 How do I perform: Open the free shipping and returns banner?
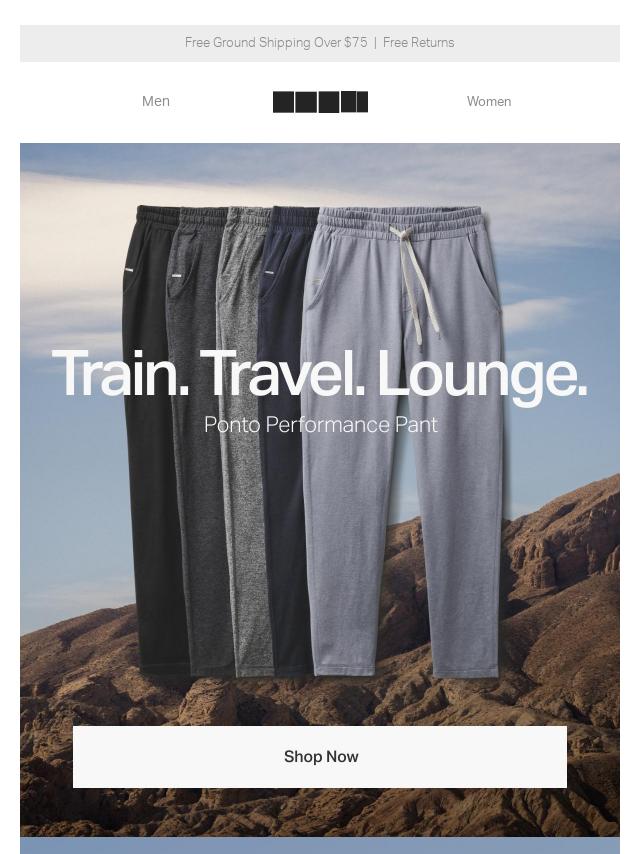point(320,43)
